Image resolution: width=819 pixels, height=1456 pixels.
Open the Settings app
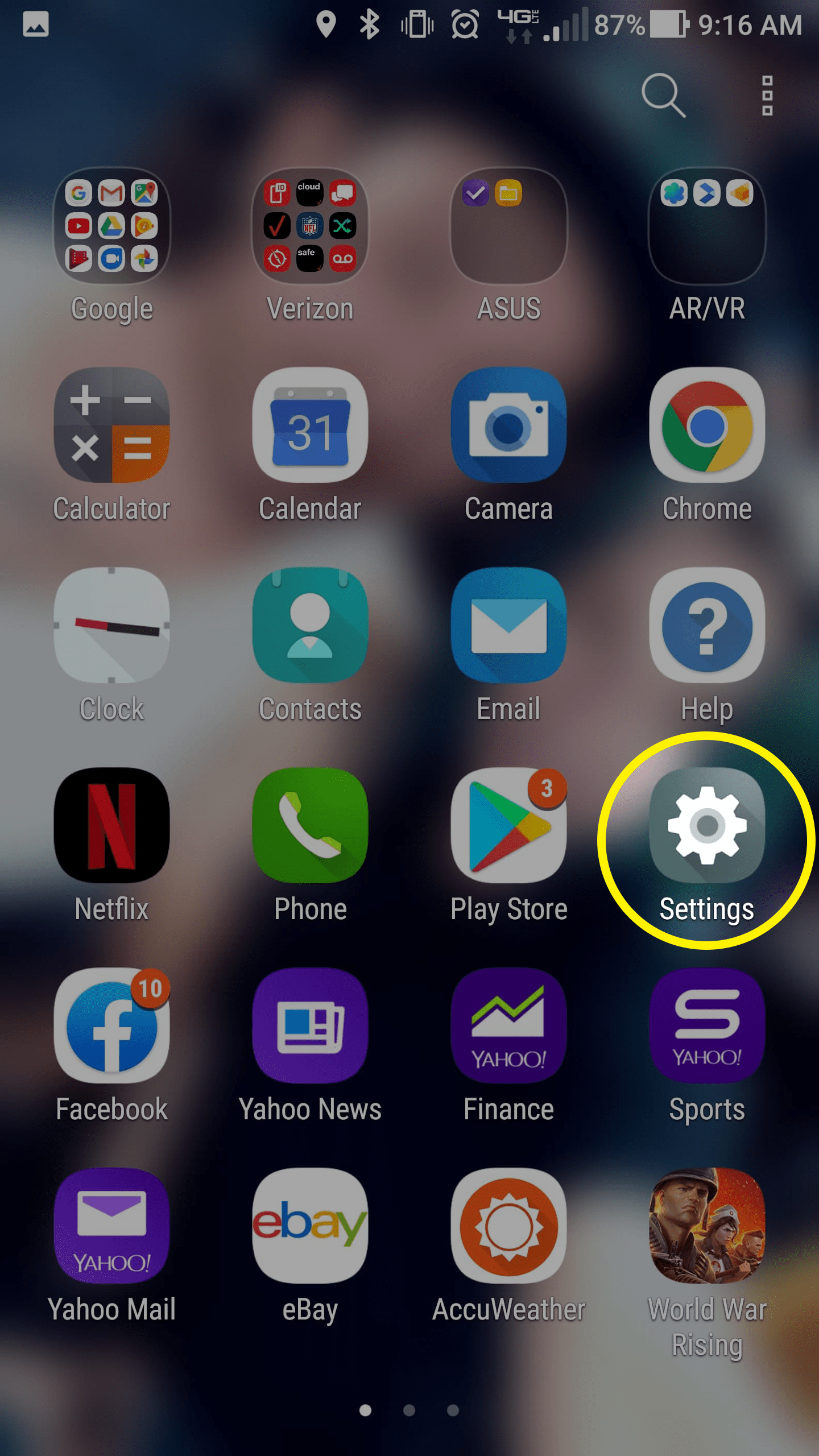tap(707, 825)
